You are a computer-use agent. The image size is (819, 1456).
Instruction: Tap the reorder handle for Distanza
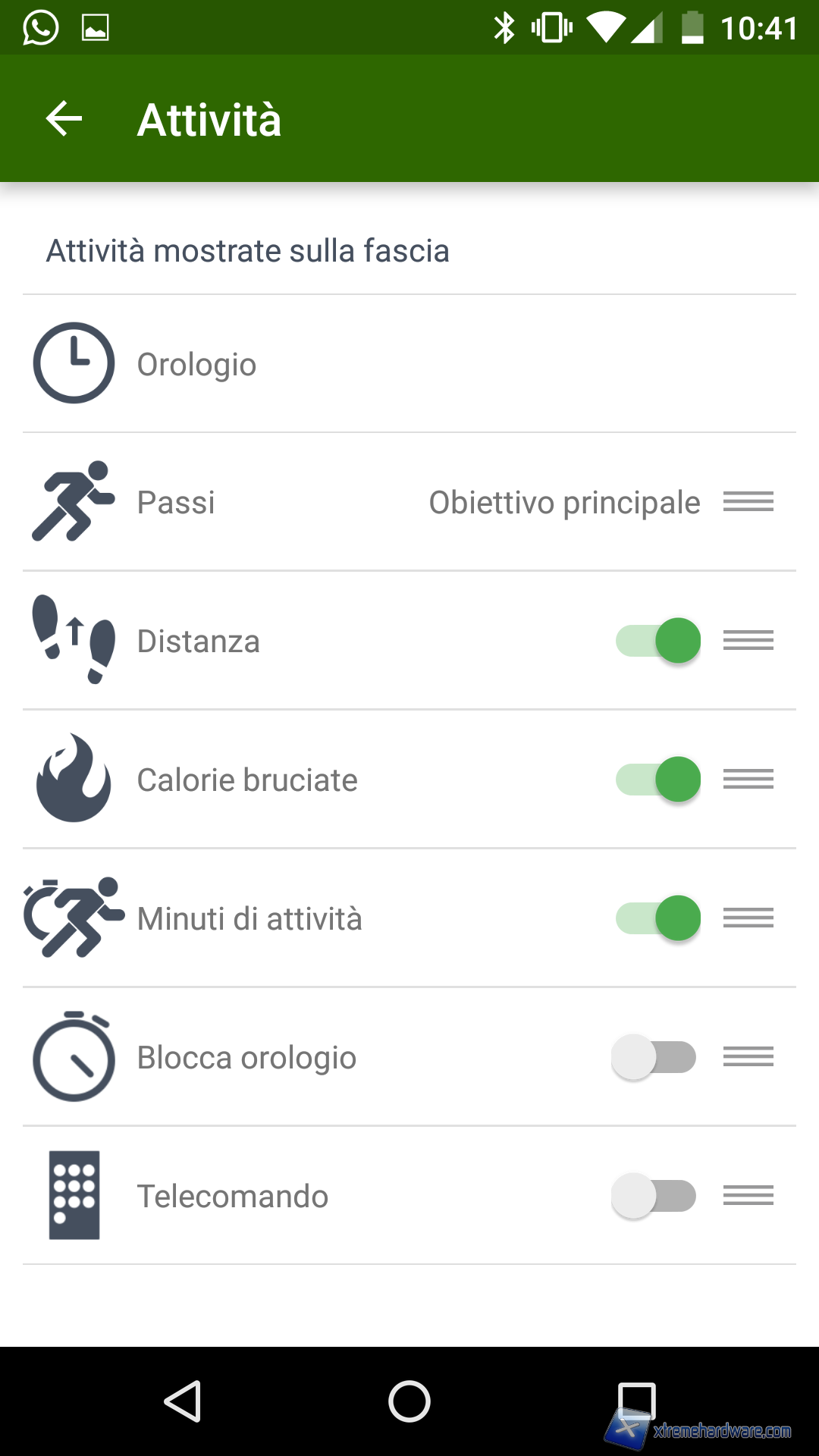point(748,641)
